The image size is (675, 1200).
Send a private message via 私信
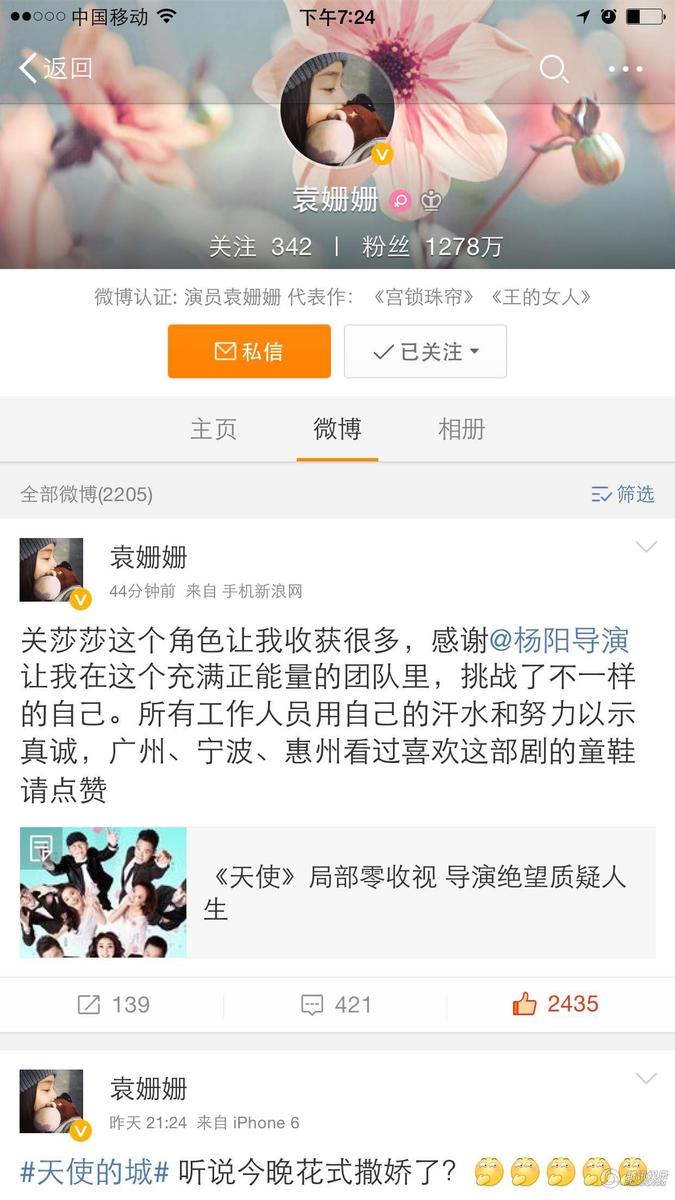[249, 351]
